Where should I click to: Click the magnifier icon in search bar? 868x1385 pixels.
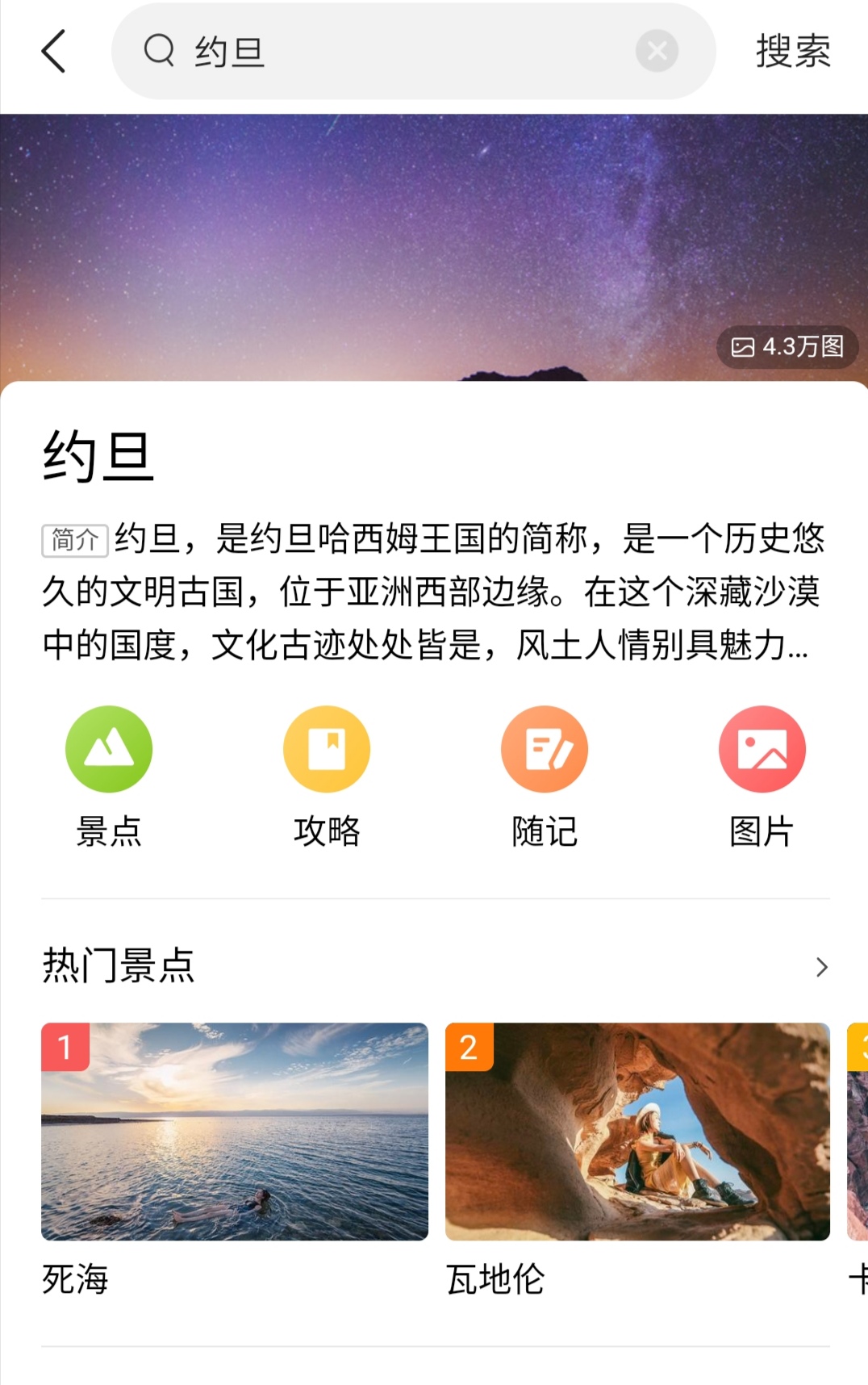158,50
